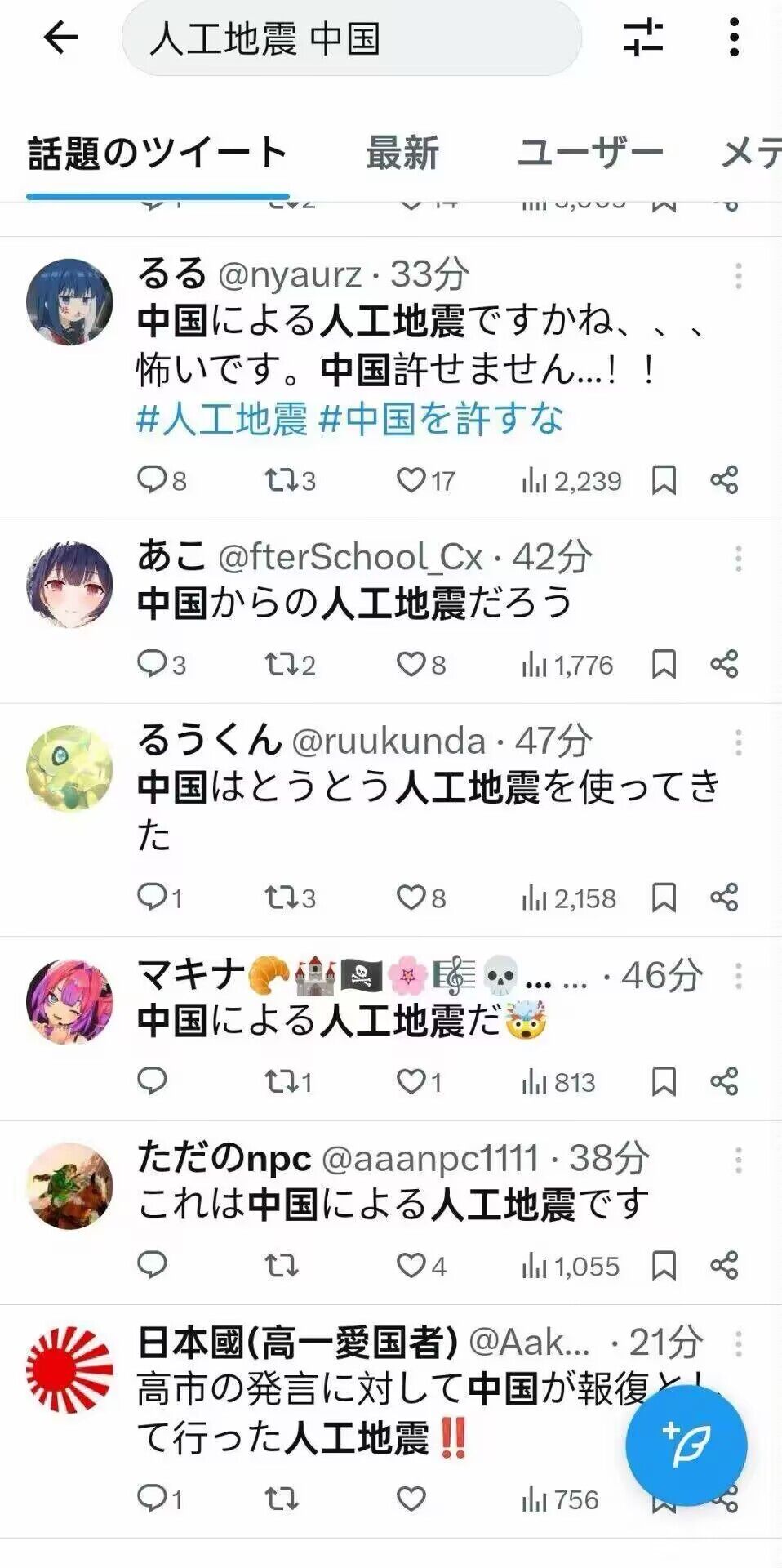Share the tweet by るうくん
This screenshot has height=1568, width=782.
[724, 898]
